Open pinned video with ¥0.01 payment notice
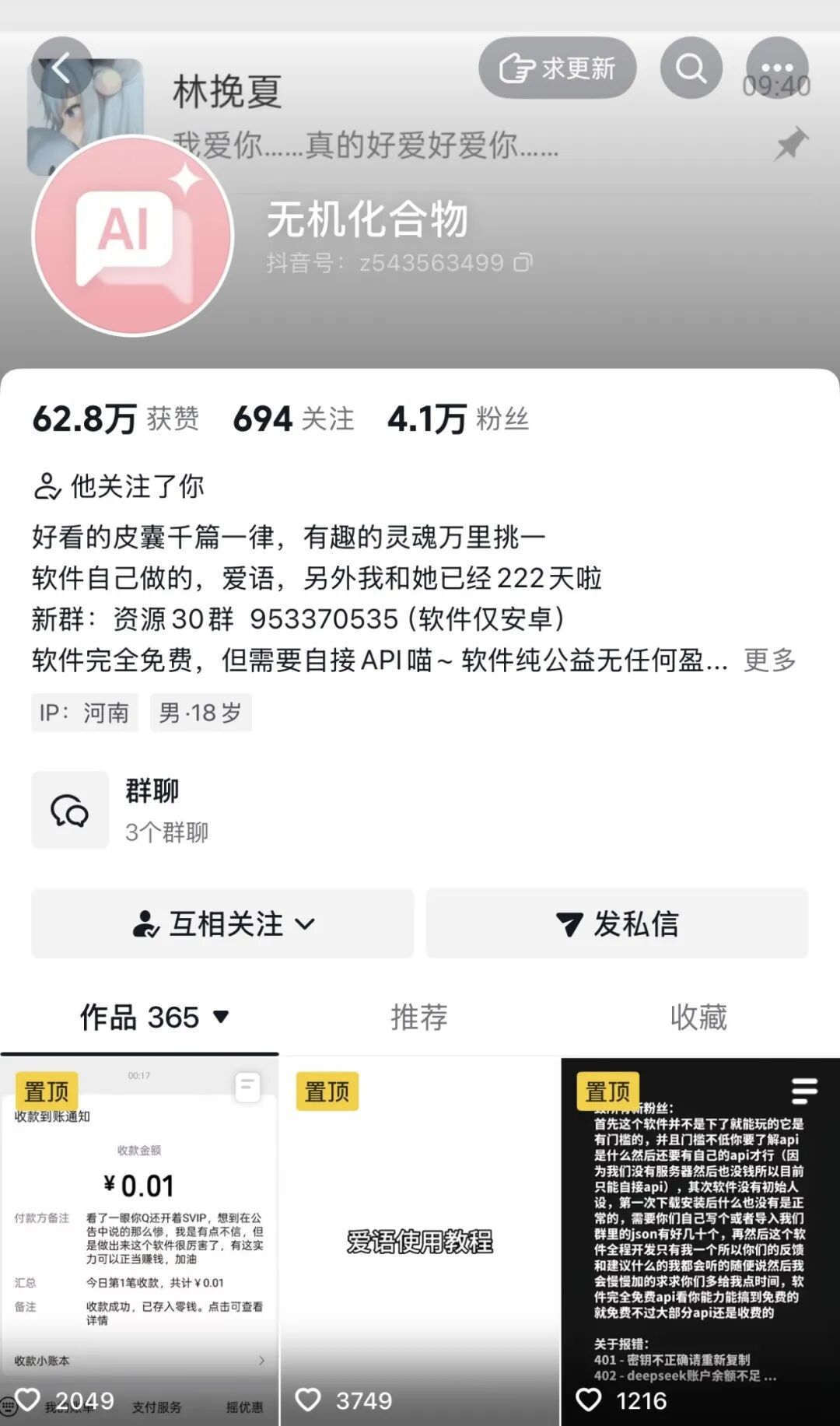Screen dimensions: 840x1426 pos(139,1242)
